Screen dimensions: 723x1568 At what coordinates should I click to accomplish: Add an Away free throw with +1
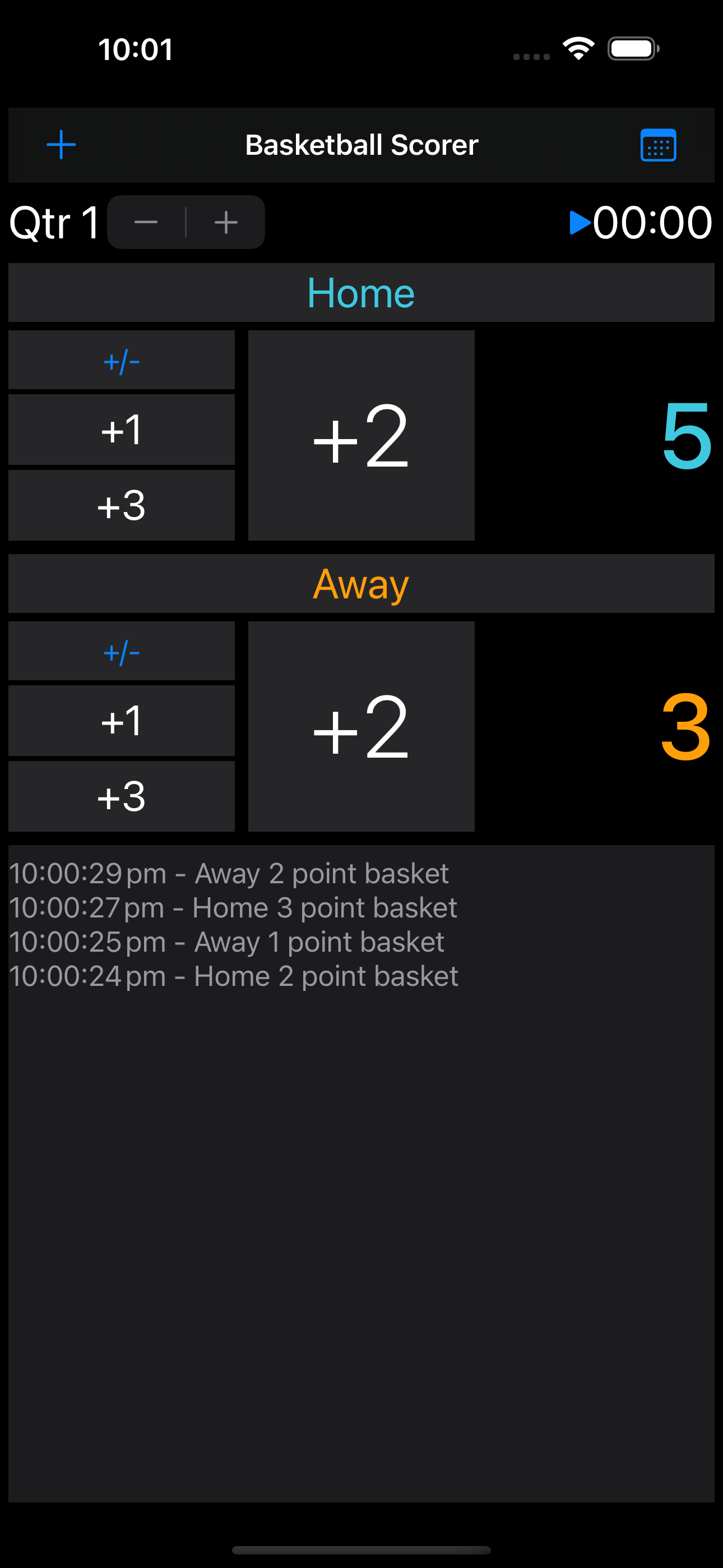tap(121, 721)
